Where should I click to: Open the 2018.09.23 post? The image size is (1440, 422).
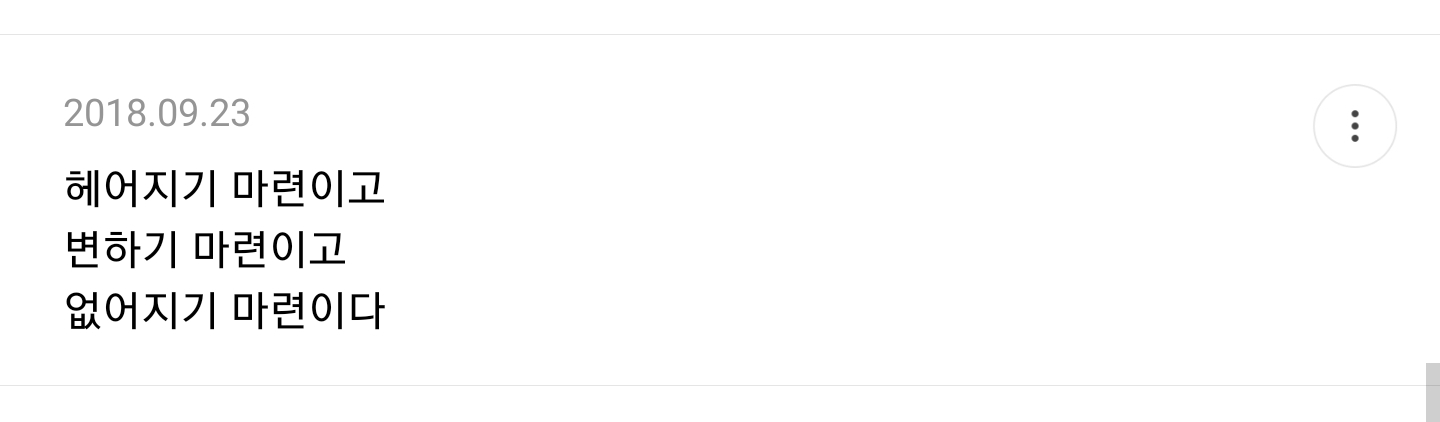click(224, 250)
